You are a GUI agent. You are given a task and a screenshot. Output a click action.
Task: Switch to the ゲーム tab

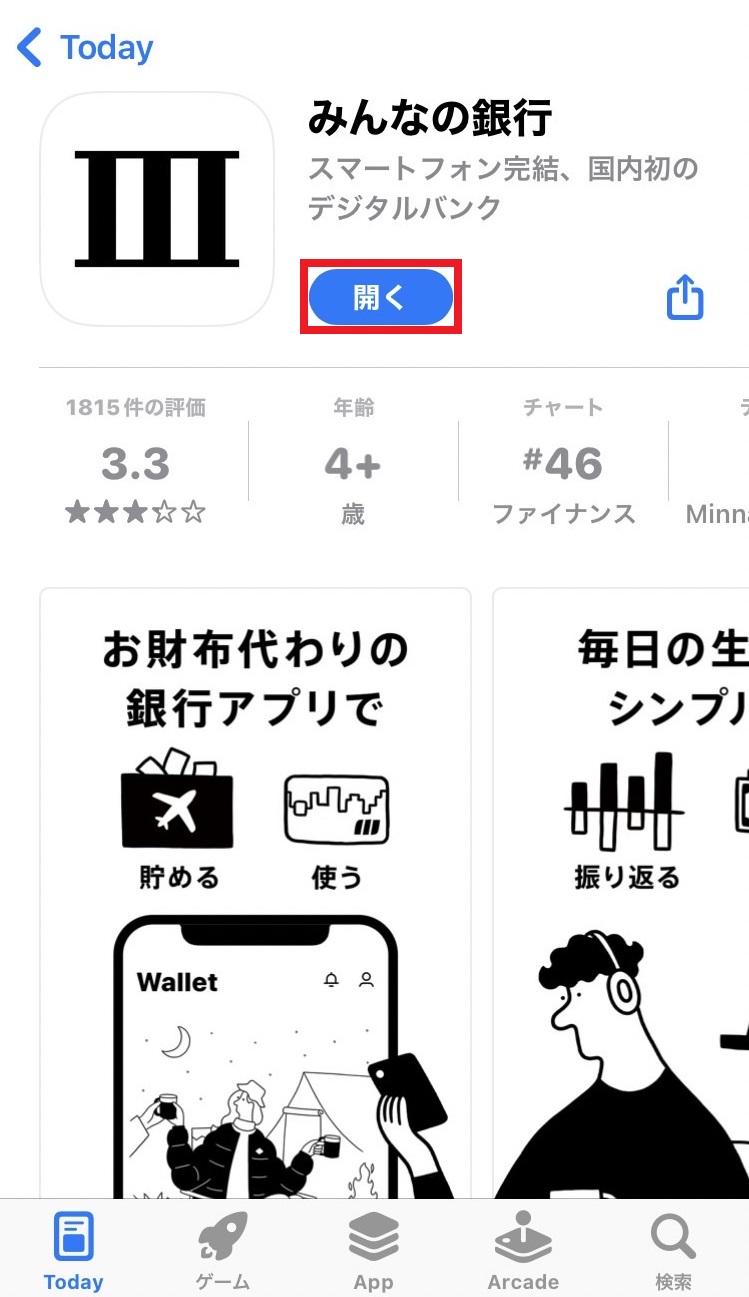click(x=223, y=1250)
